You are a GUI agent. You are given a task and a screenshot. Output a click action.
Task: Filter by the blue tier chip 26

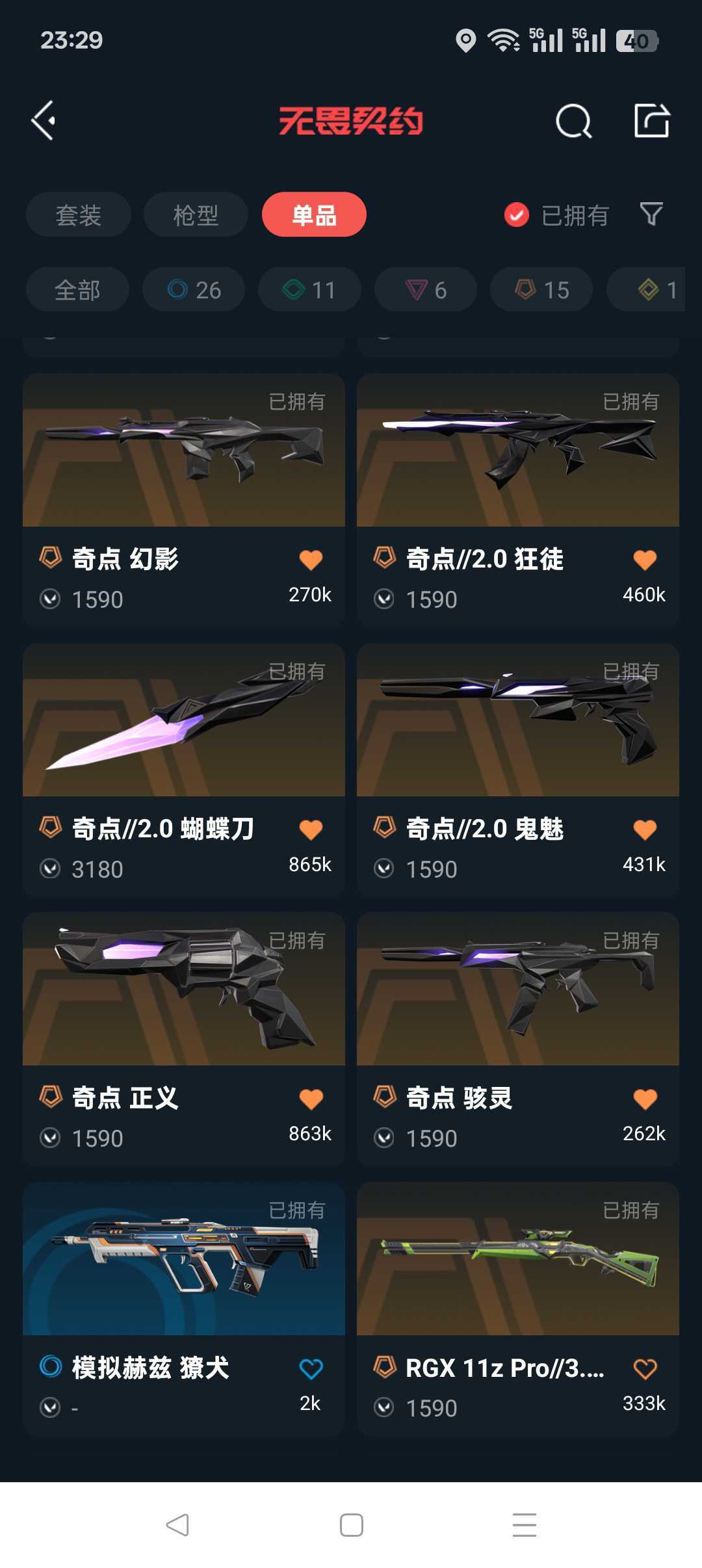coord(194,289)
